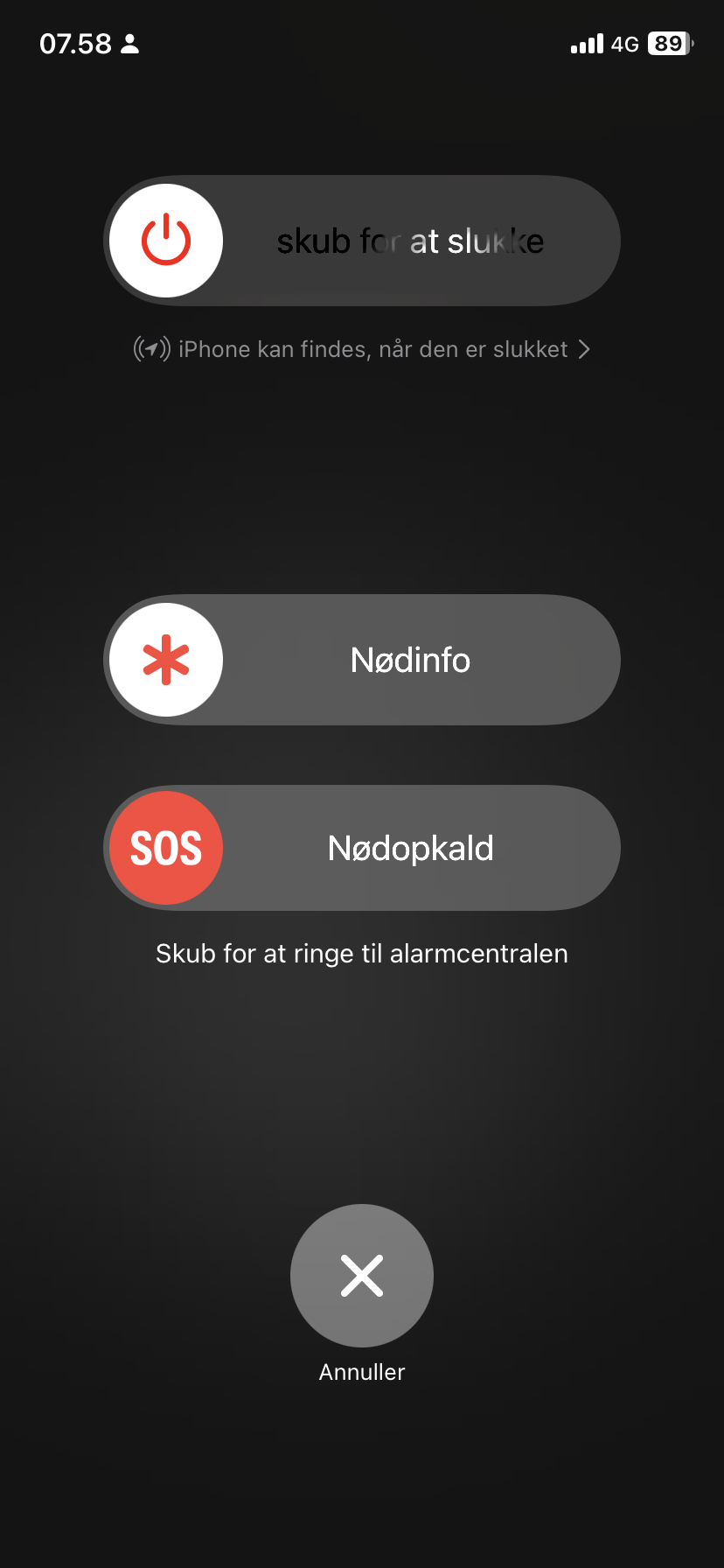
Task: Cancel the power-off screen with Annuller
Action: [x=362, y=1275]
